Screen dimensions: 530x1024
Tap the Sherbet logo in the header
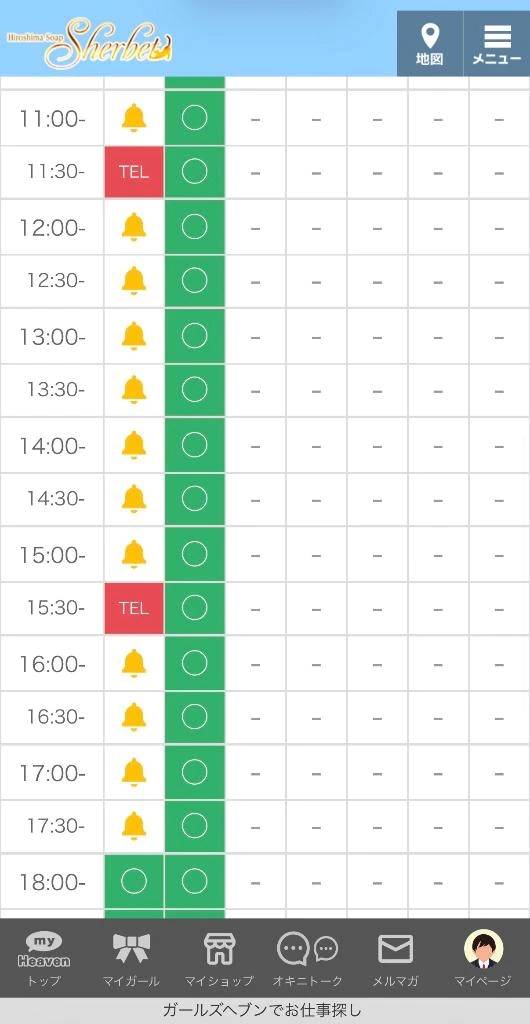89,43
